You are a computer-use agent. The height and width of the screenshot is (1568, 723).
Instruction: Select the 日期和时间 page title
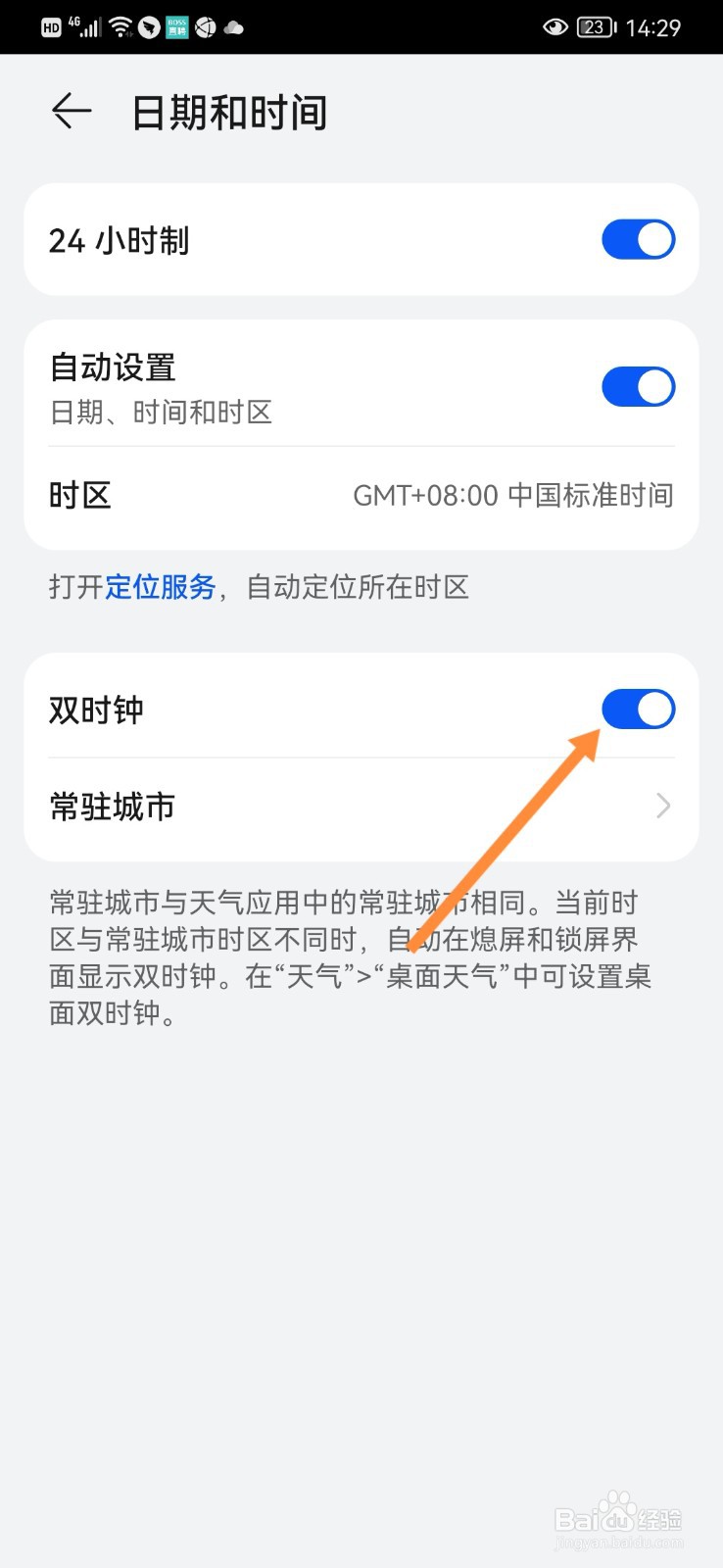click(229, 111)
